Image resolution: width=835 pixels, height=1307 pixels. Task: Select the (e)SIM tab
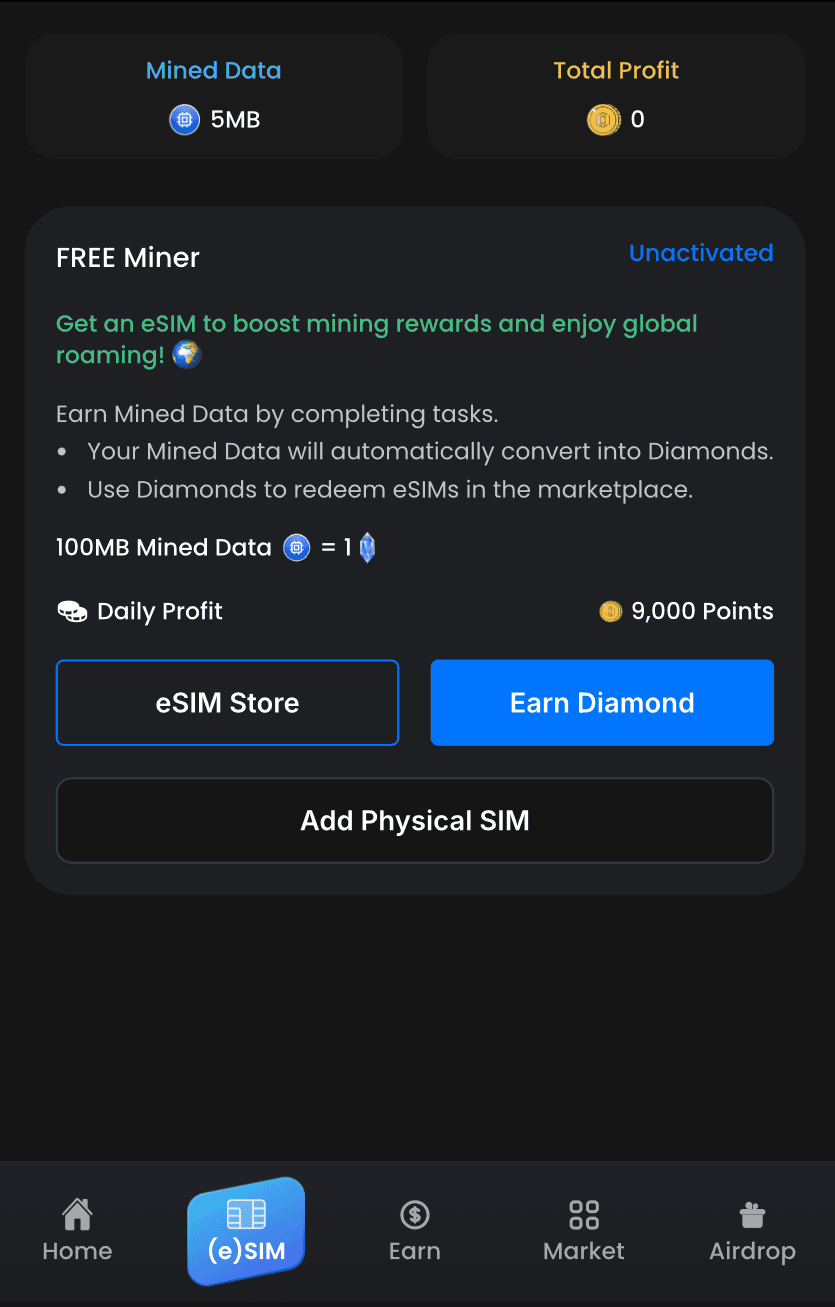click(x=246, y=1231)
